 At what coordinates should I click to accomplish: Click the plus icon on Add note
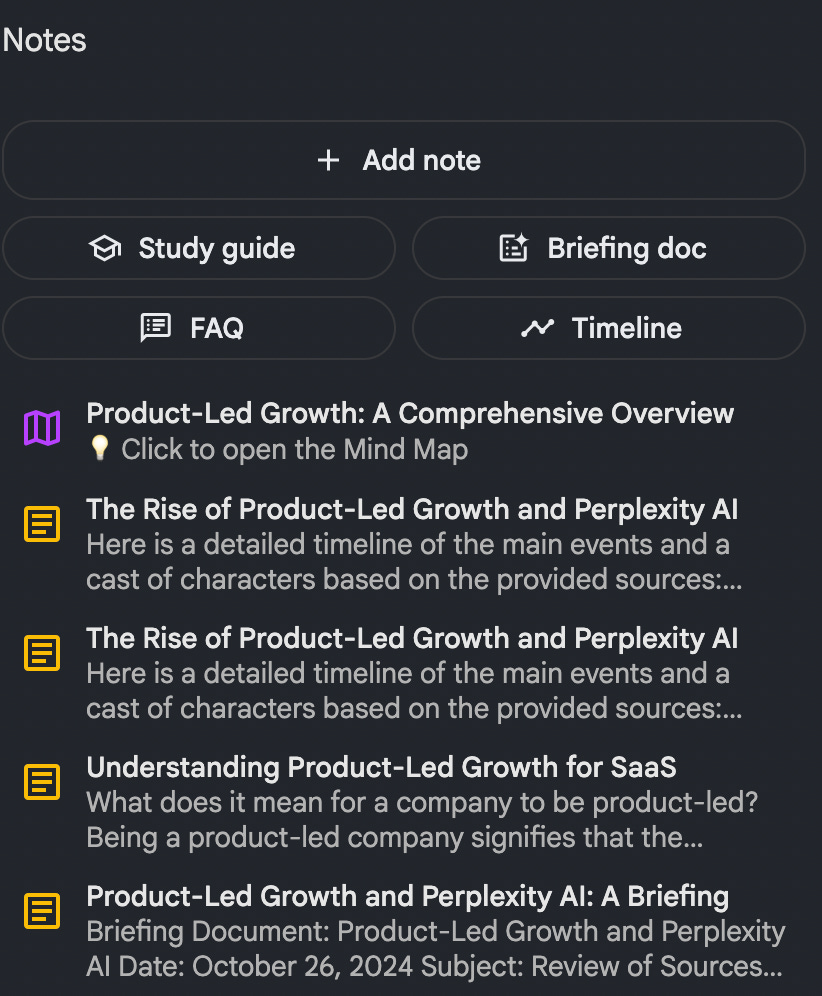pos(328,160)
